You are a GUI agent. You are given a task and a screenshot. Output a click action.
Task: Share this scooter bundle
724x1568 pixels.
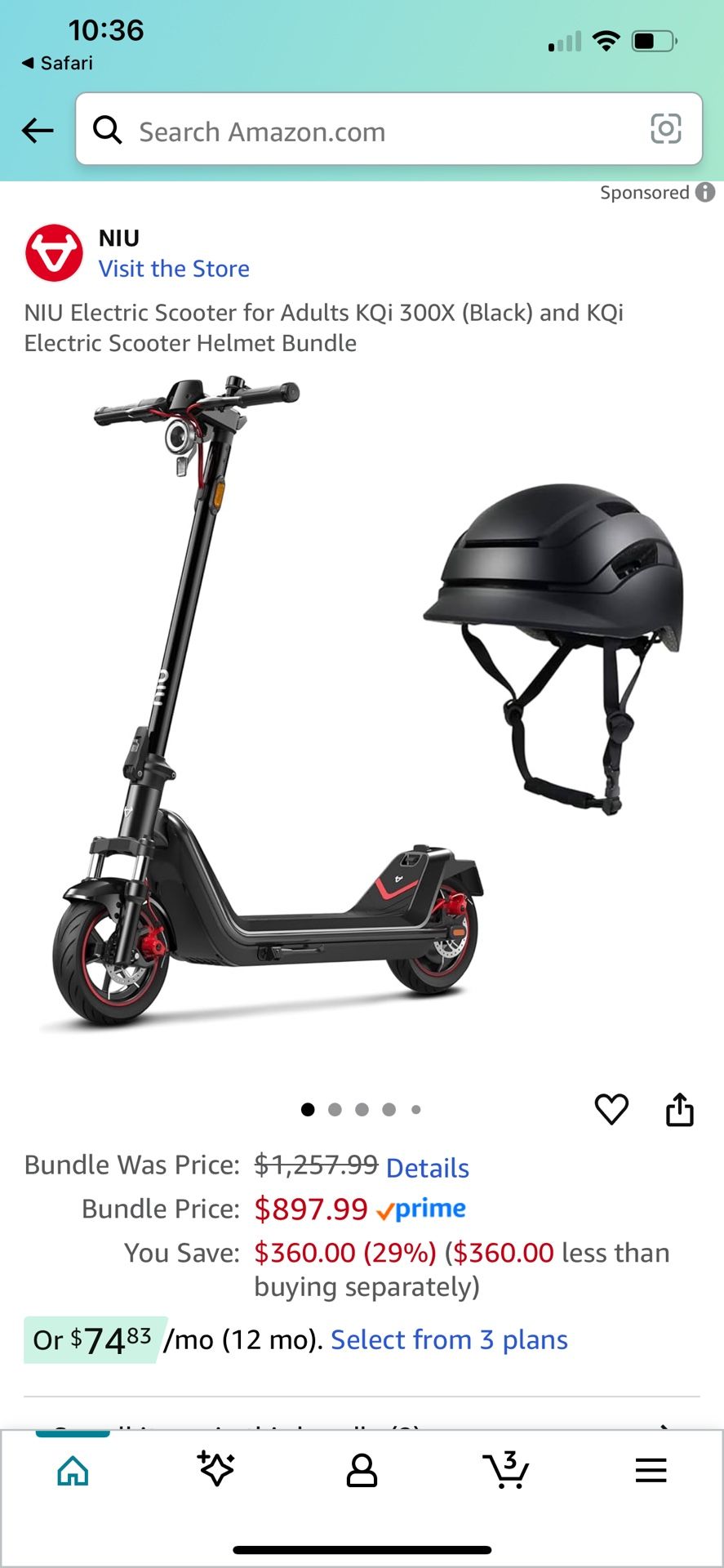click(x=679, y=1109)
